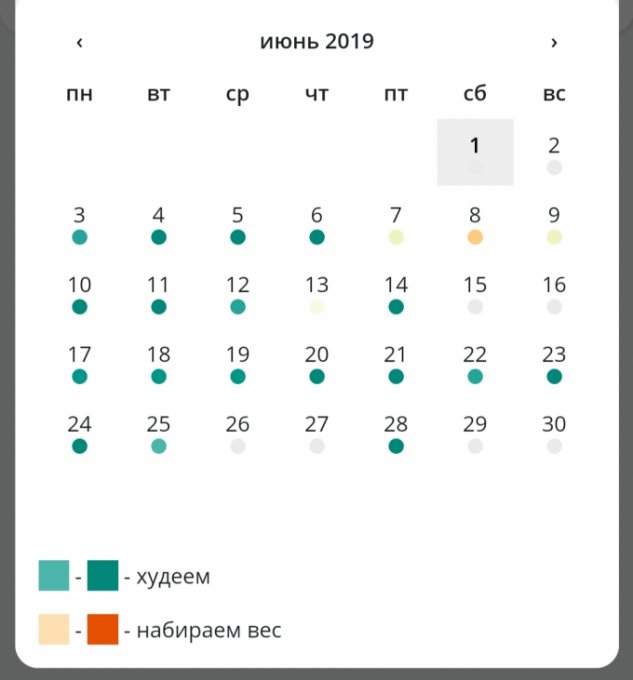Select day 30 in the calendar
The width and height of the screenshot is (633, 680).
(x=554, y=432)
